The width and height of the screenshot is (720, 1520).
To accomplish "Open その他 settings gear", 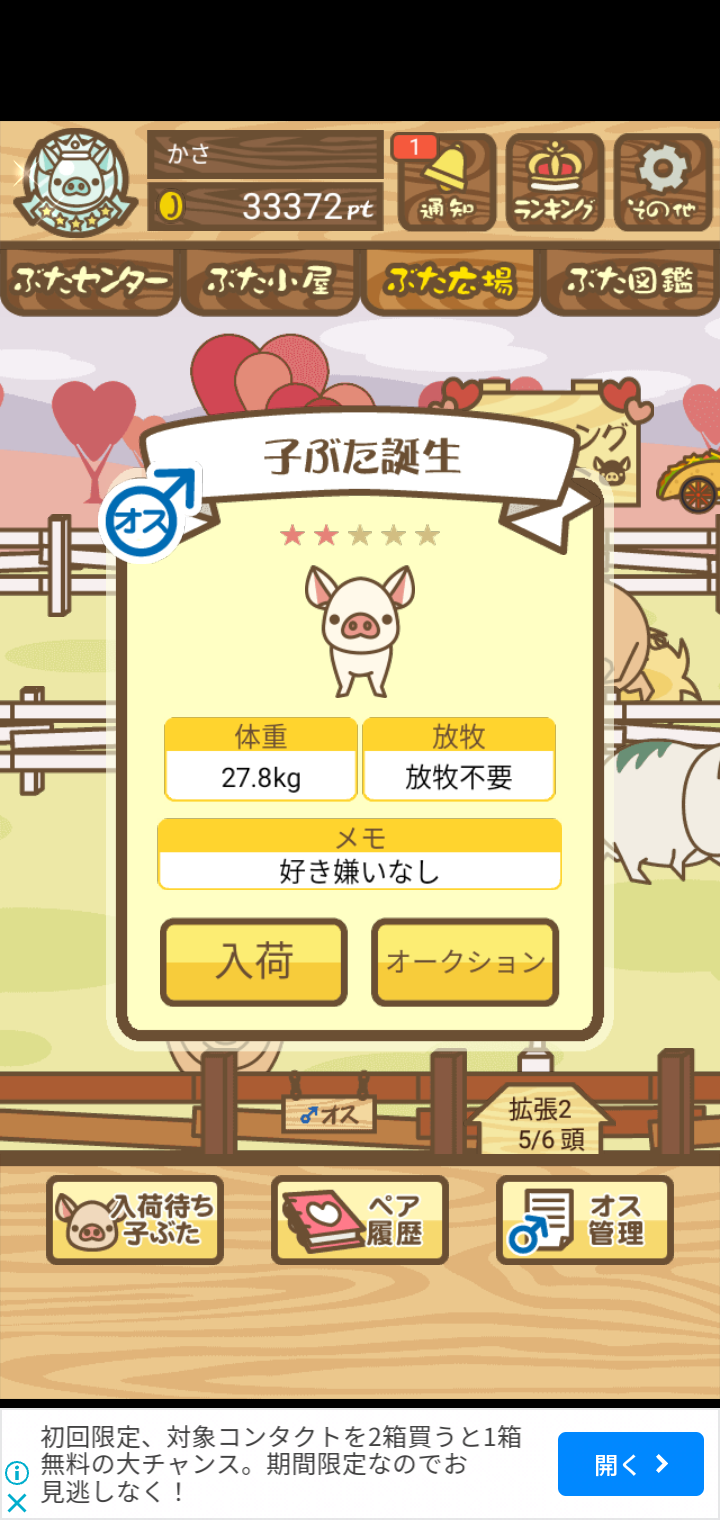I will click(662, 183).
